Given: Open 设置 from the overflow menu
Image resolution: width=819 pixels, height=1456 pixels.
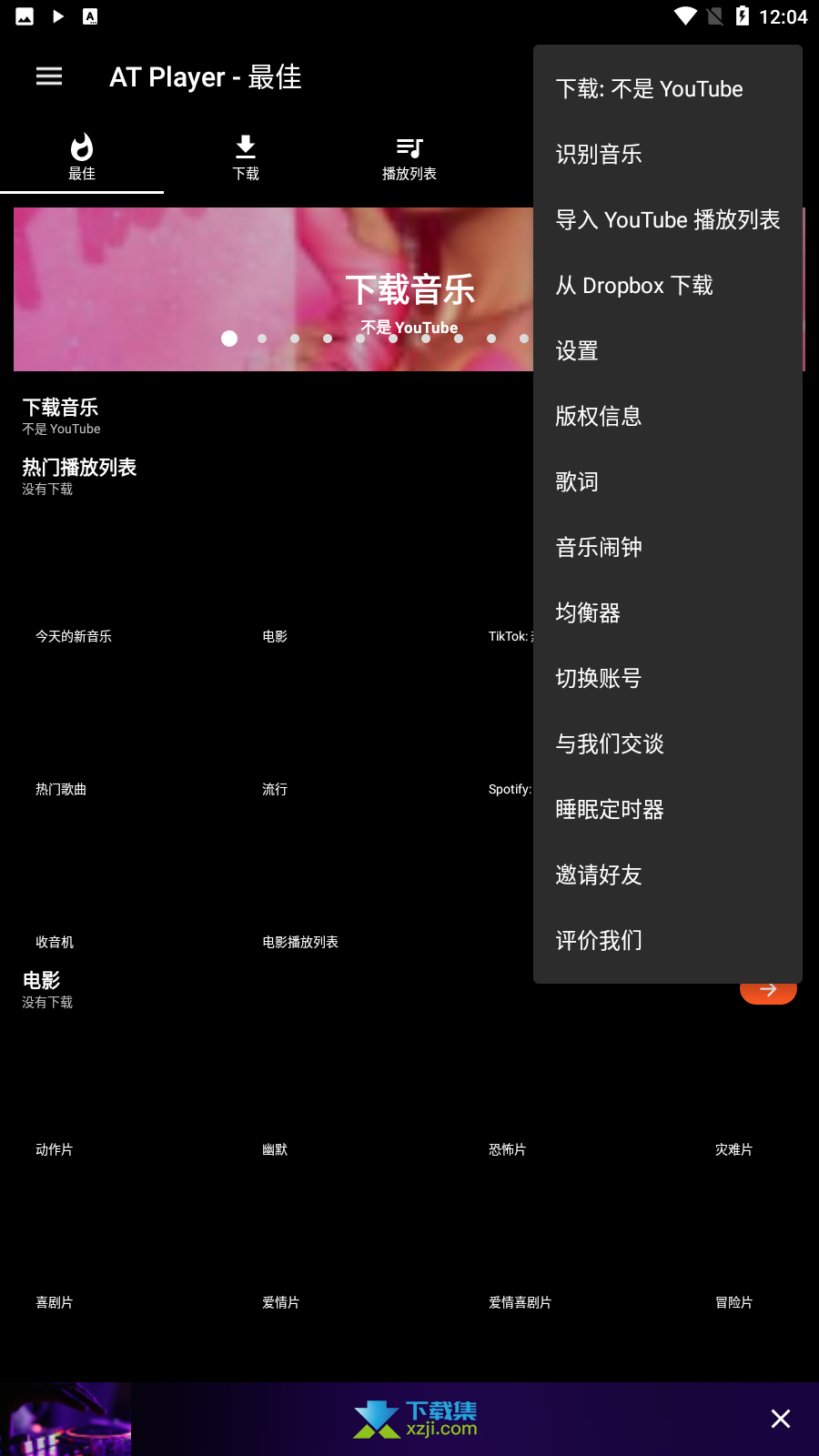Looking at the screenshot, I should click(x=668, y=351).
